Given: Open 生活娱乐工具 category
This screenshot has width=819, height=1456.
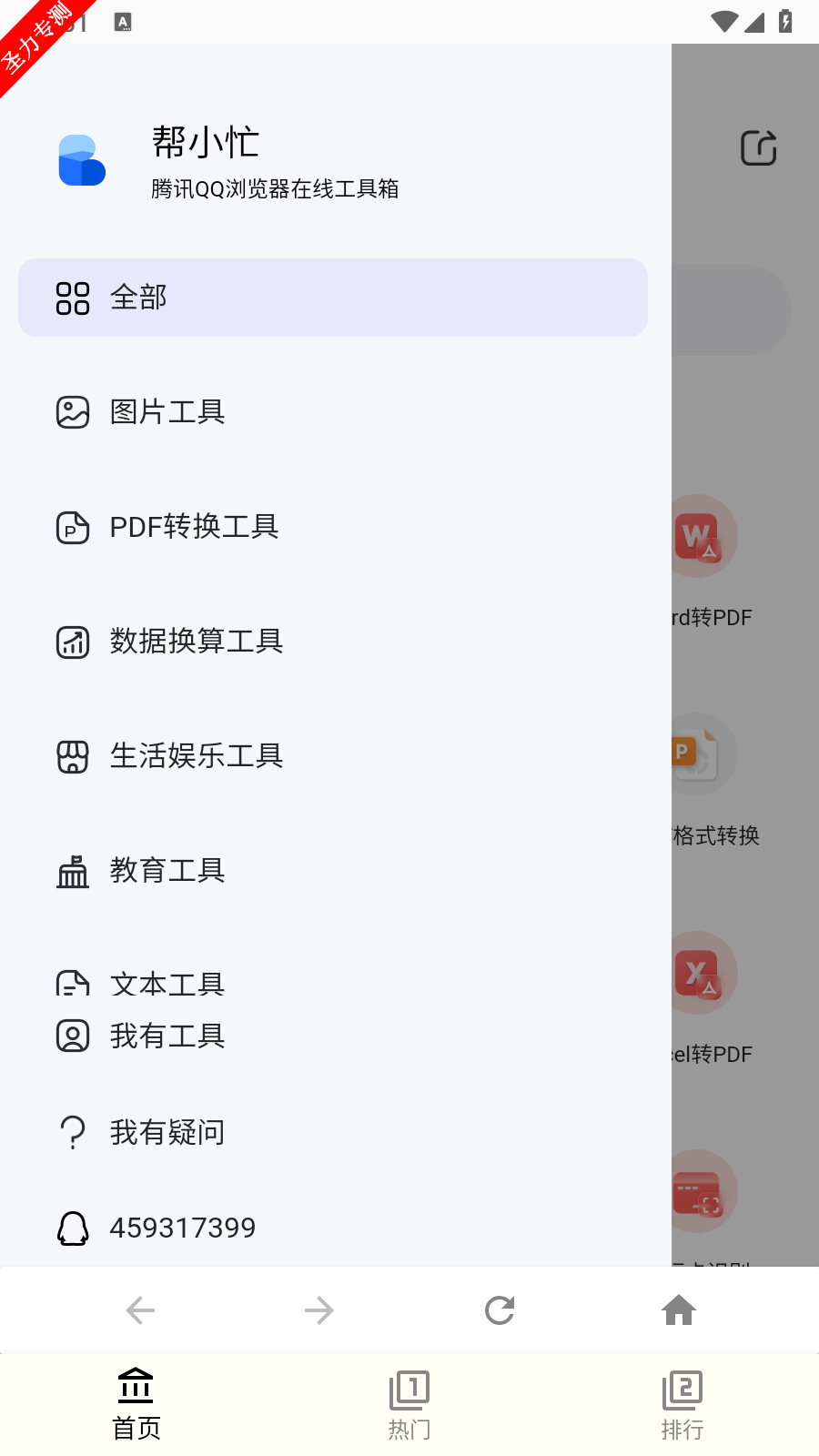Looking at the screenshot, I should [x=333, y=756].
